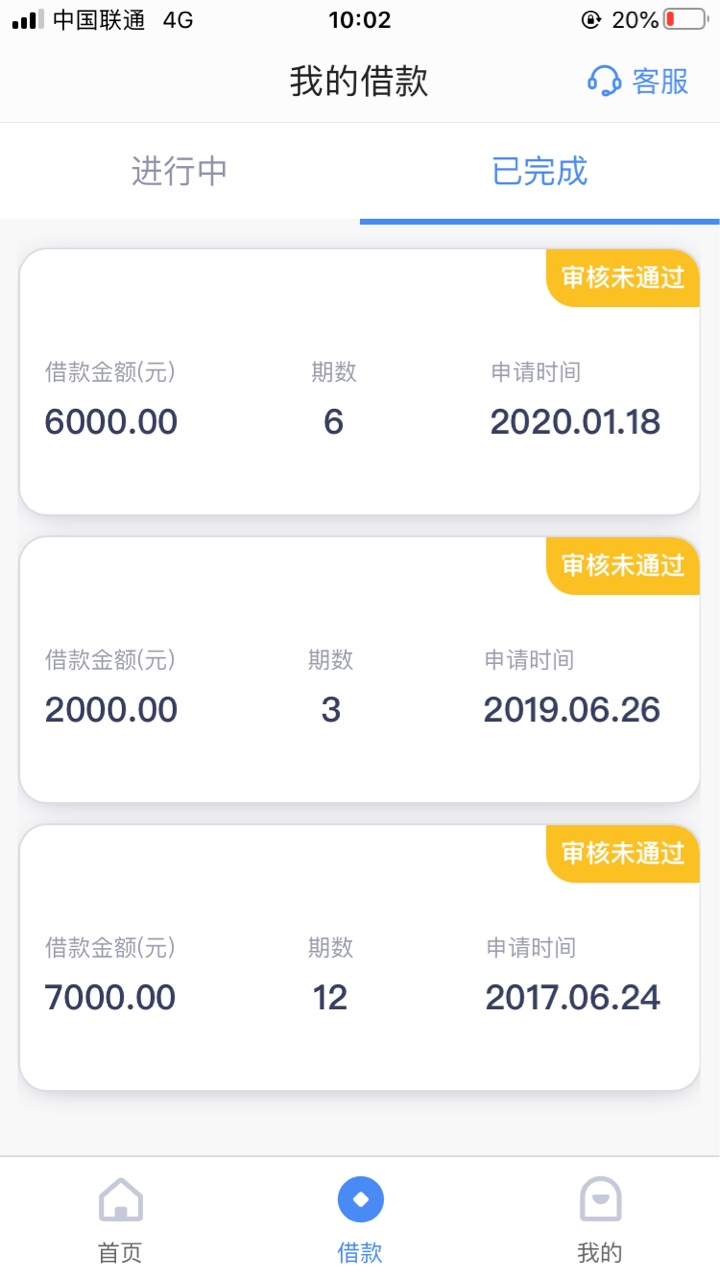
Task: Contact 客服 customer service
Action: point(638,80)
